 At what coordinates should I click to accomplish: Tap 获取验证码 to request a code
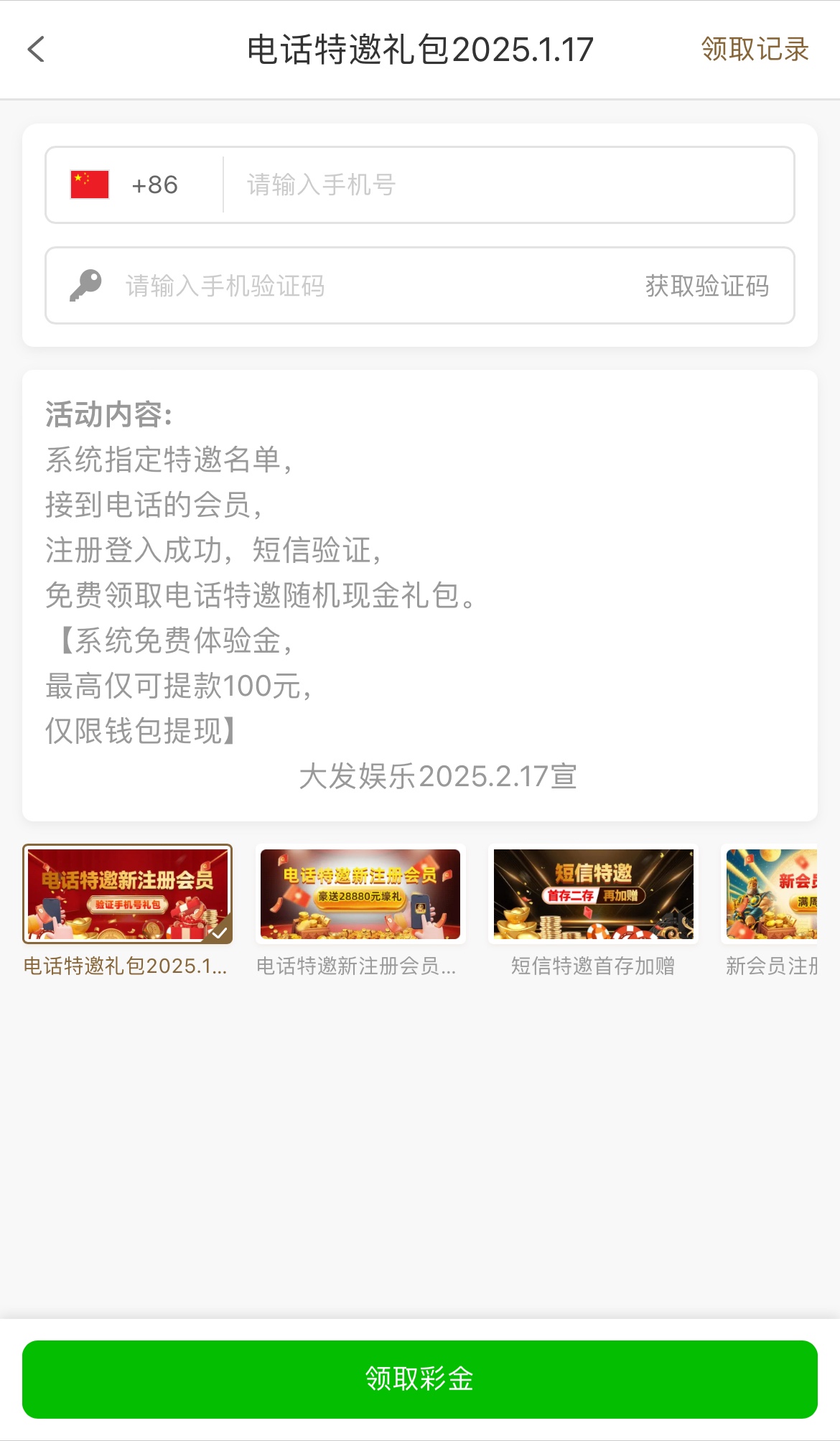(706, 286)
